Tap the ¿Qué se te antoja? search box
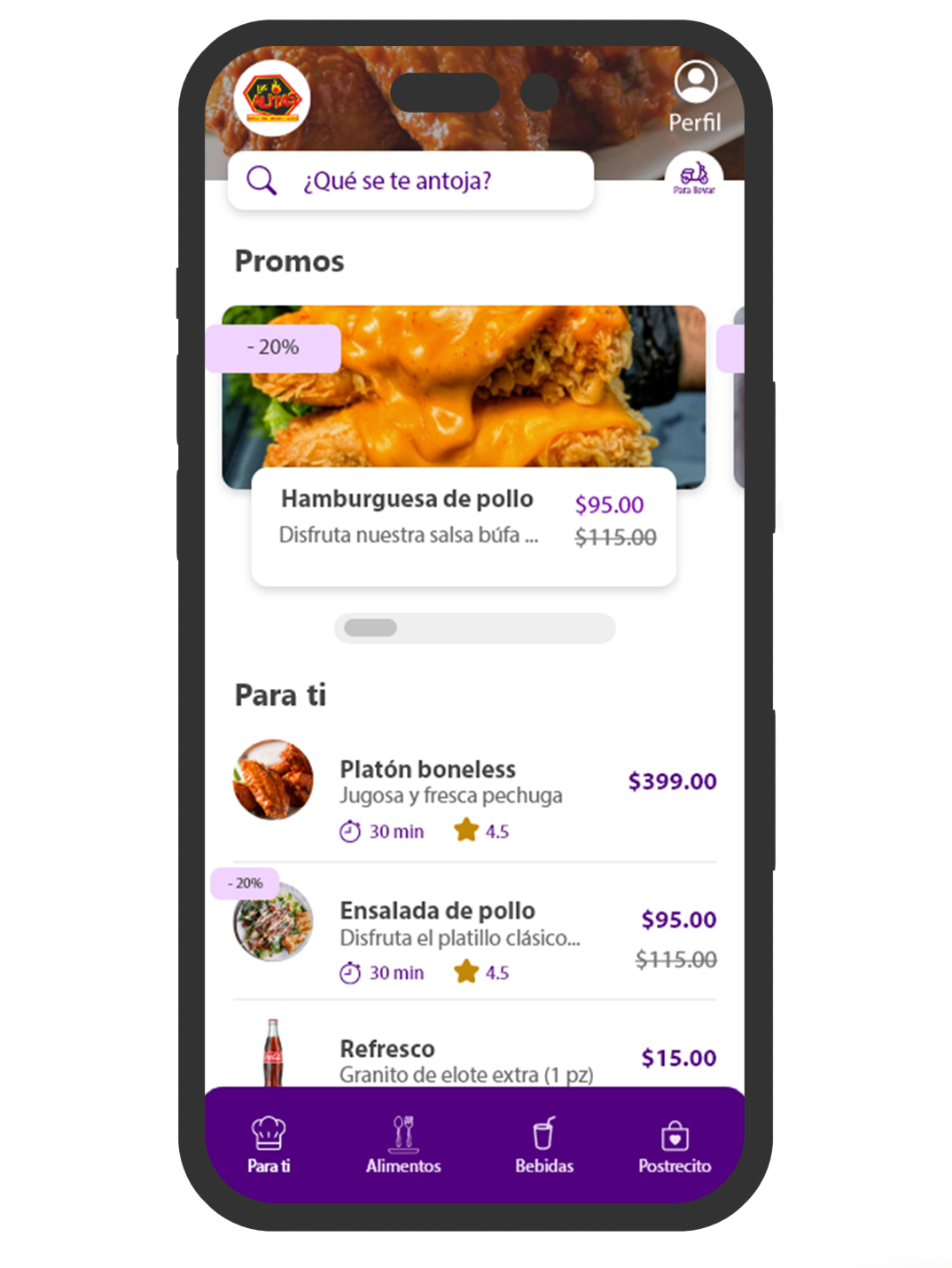 (410, 181)
